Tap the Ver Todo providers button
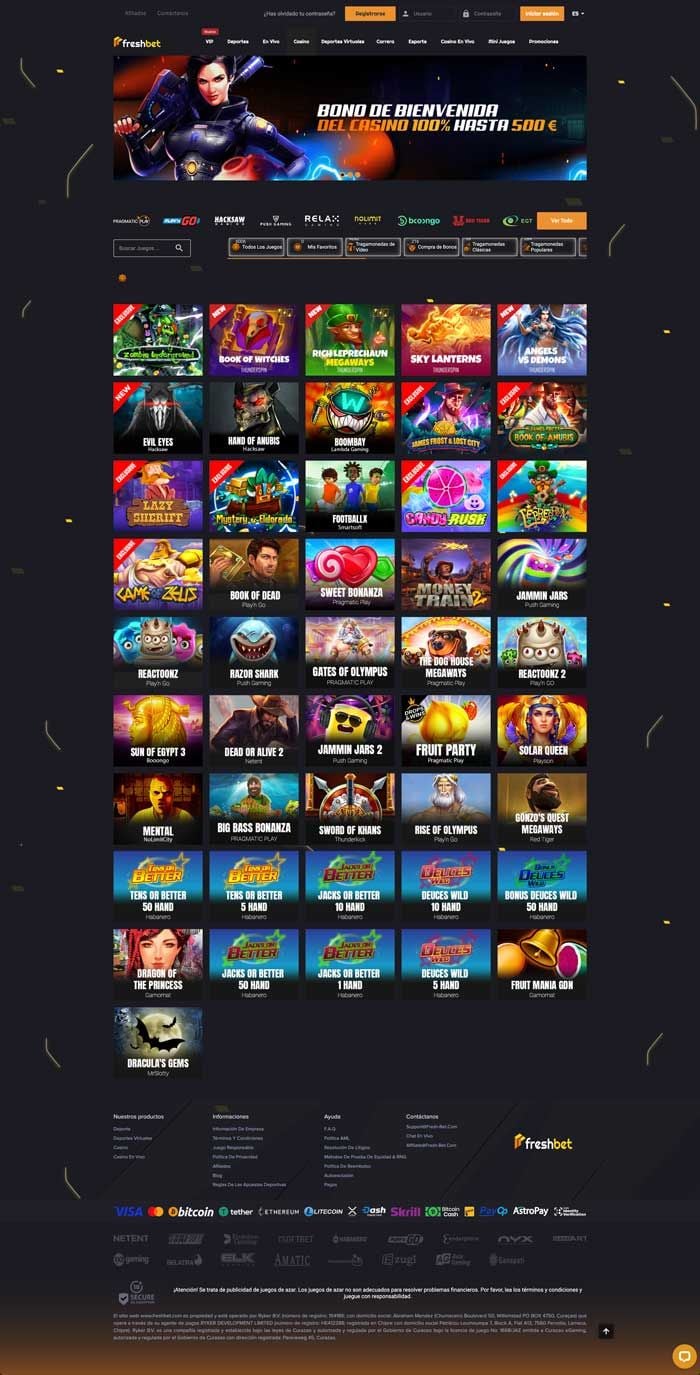The image size is (700, 1375). [561, 220]
